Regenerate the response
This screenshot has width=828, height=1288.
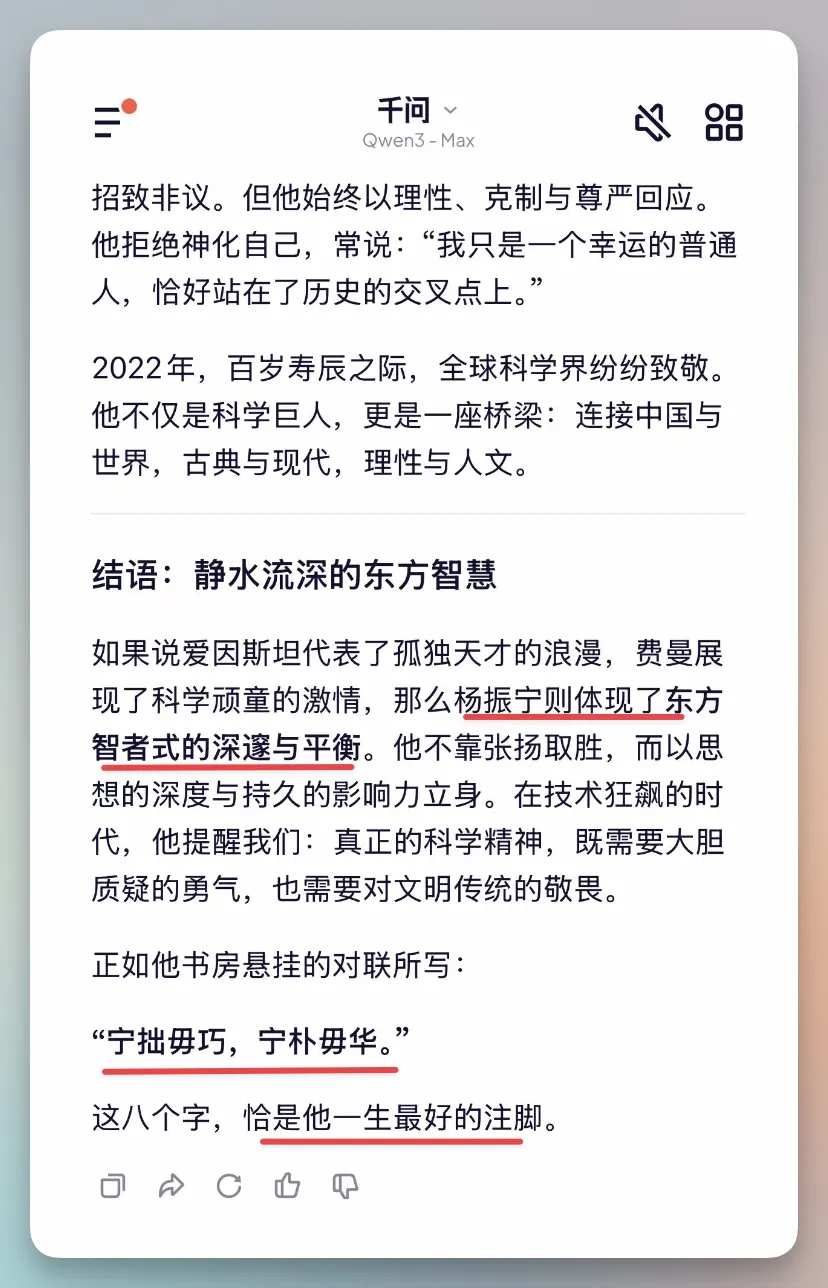[x=229, y=1186]
